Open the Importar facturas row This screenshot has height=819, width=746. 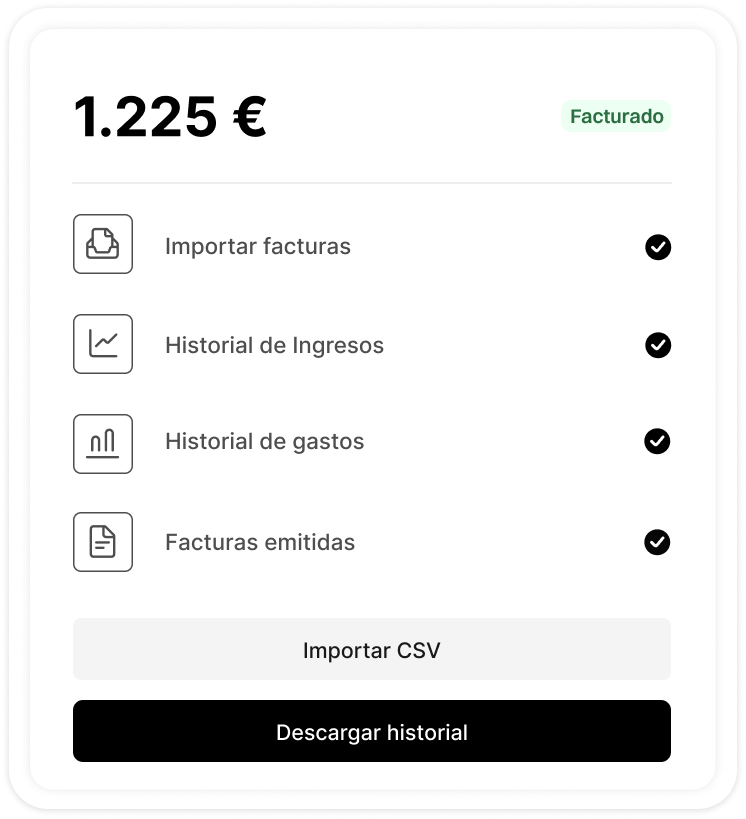click(x=258, y=246)
